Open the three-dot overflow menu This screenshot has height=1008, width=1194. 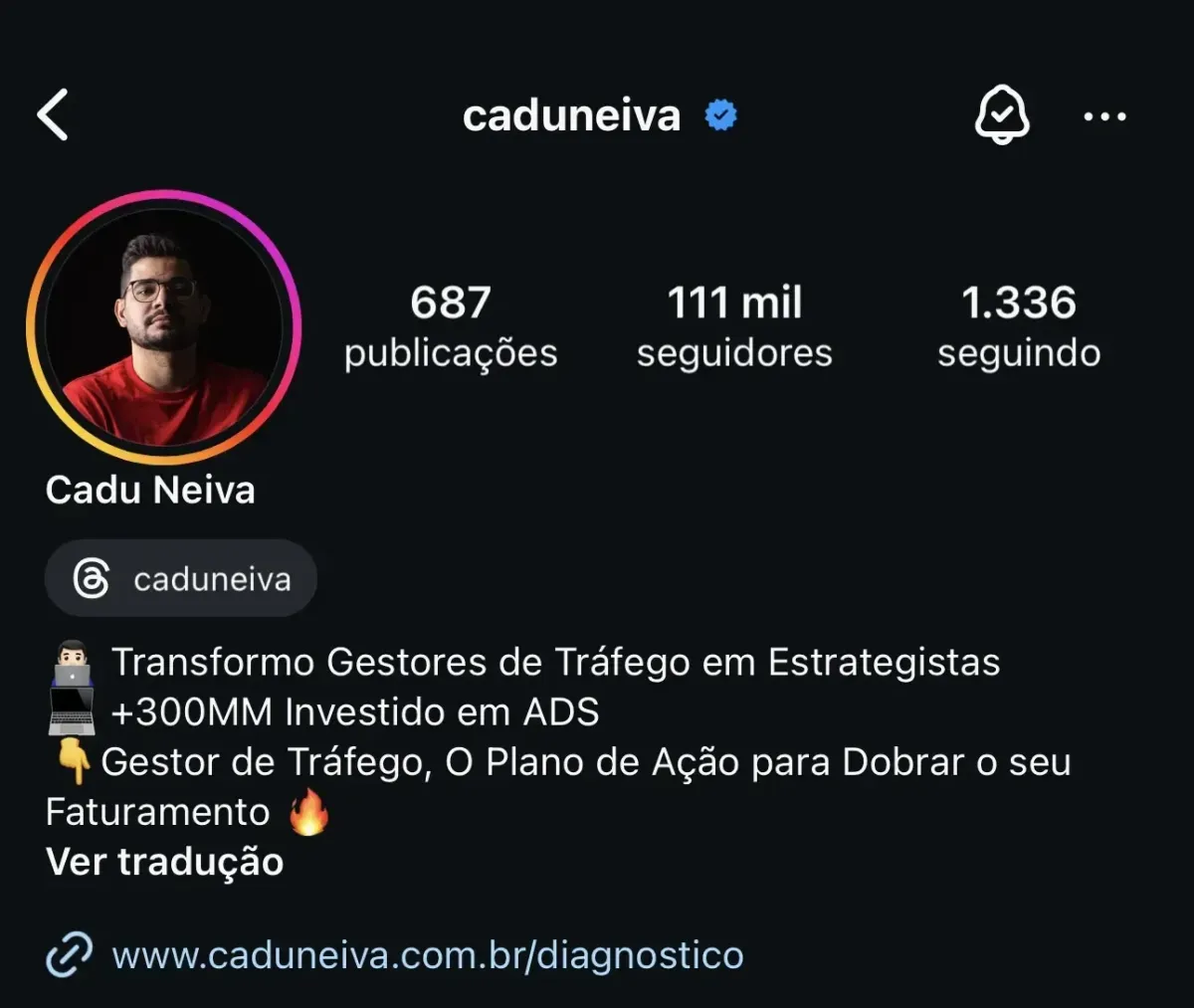pyautogui.click(x=1104, y=116)
